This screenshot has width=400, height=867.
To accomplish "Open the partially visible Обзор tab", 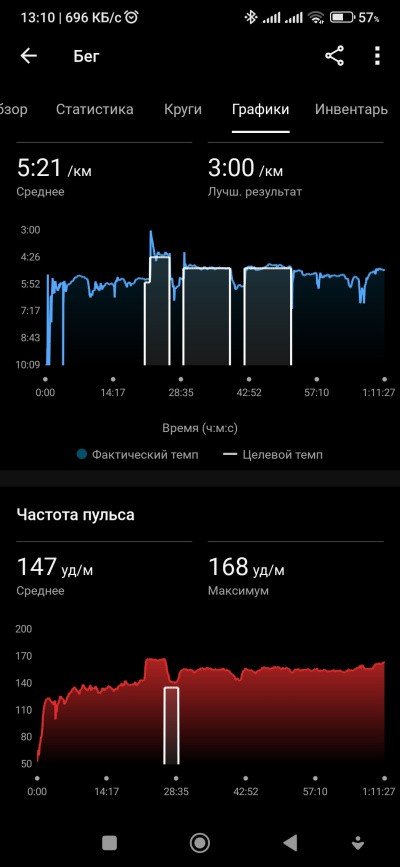I will click(x=13, y=109).
